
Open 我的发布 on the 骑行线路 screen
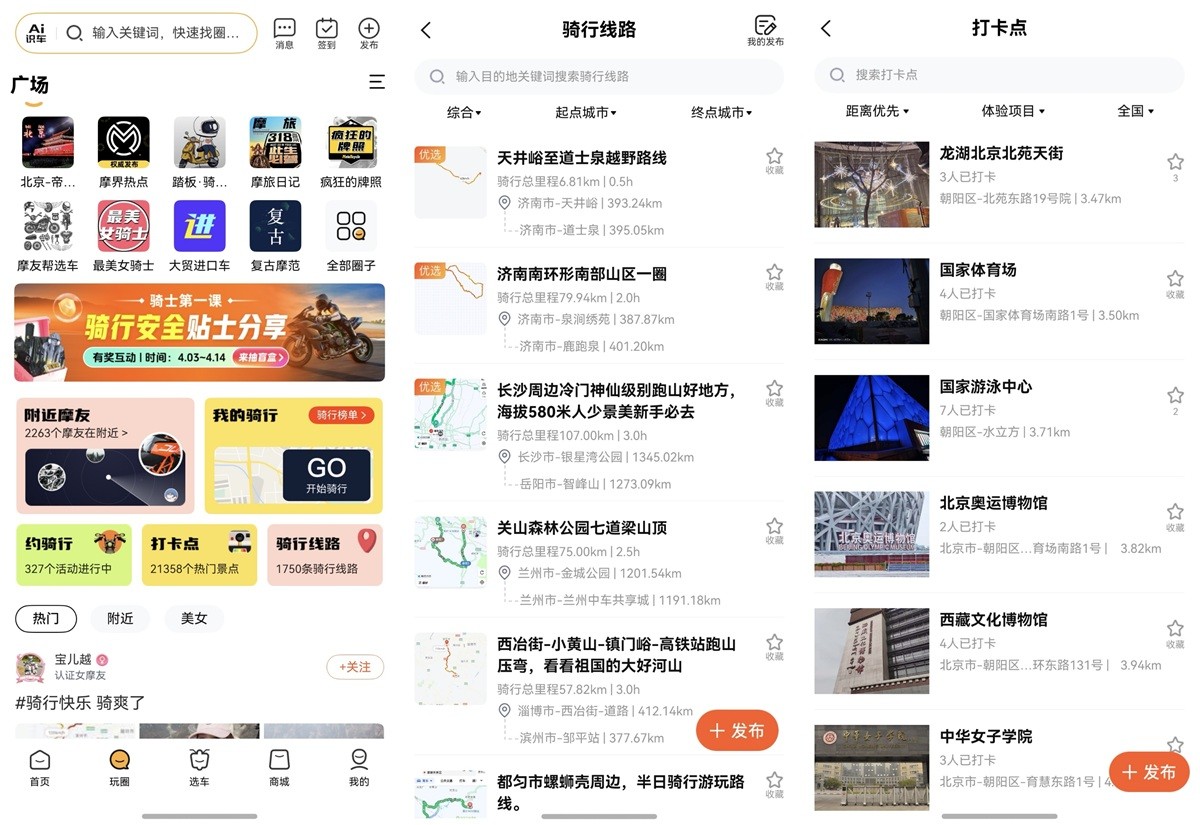[x=765, y=31]
